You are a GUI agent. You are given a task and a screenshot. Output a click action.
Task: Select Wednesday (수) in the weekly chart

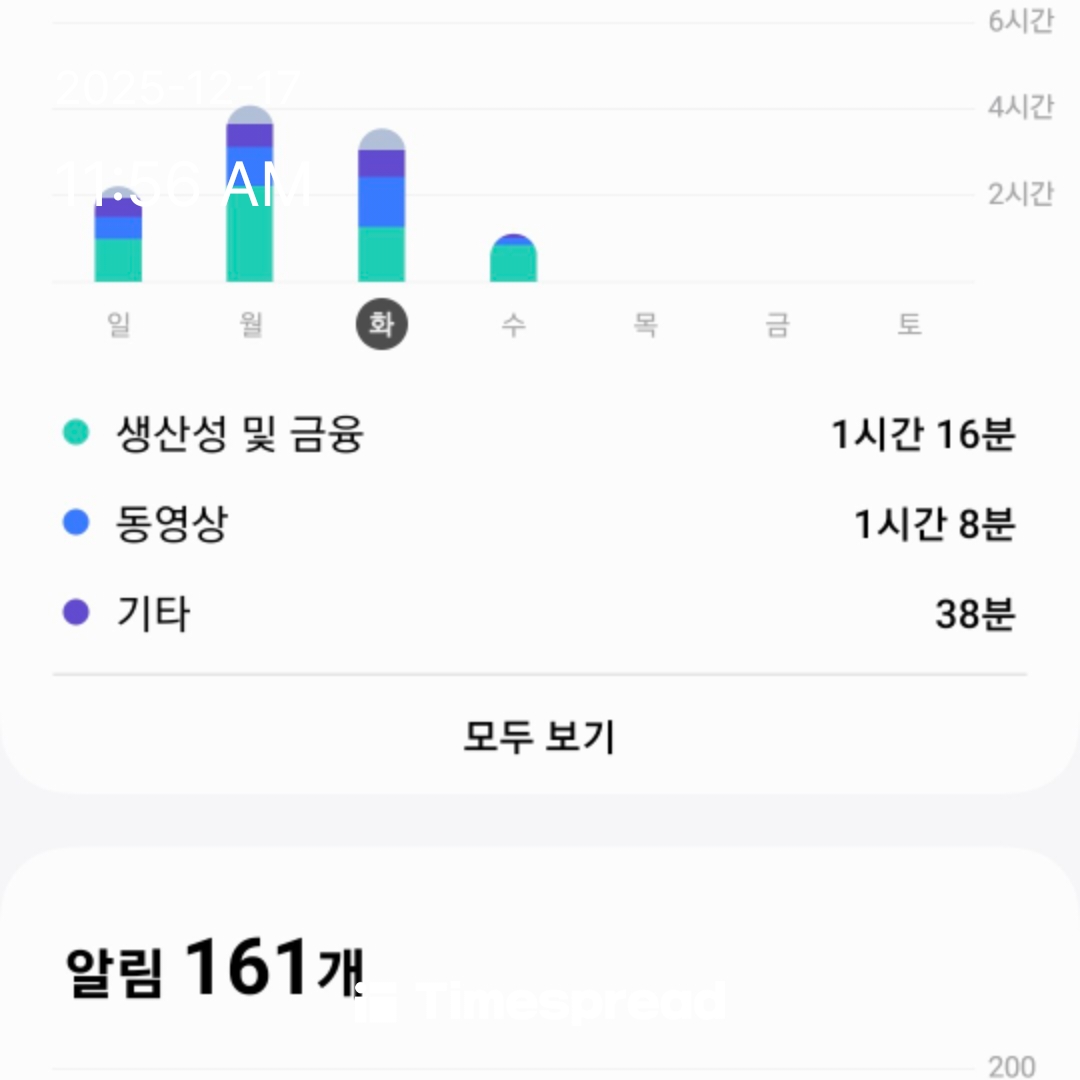pyautogui.click(x=513, y=324)
